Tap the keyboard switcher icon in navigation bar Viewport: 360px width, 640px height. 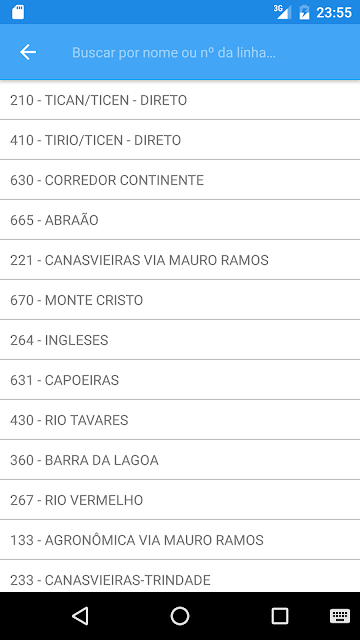[x=340, y=616]
